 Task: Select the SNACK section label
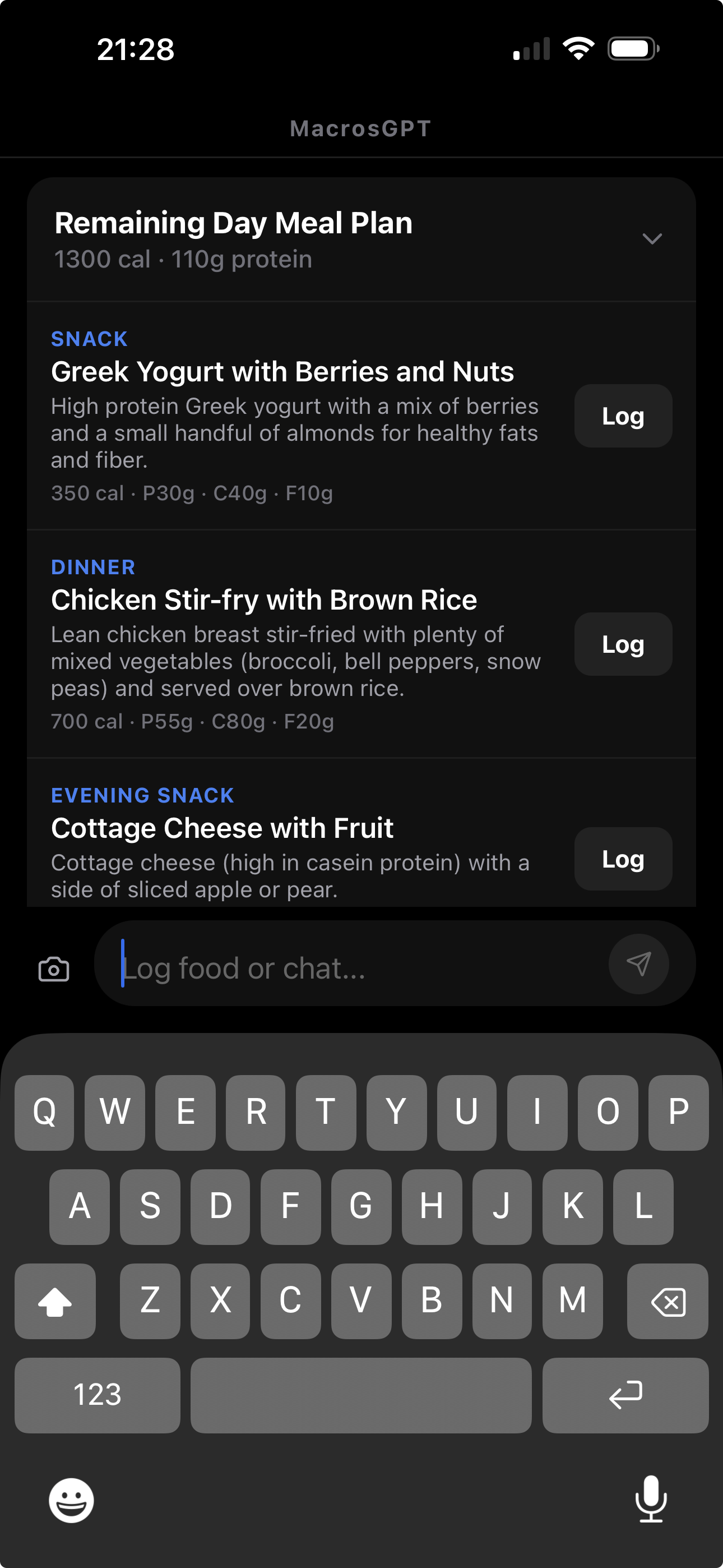point(89,338)
